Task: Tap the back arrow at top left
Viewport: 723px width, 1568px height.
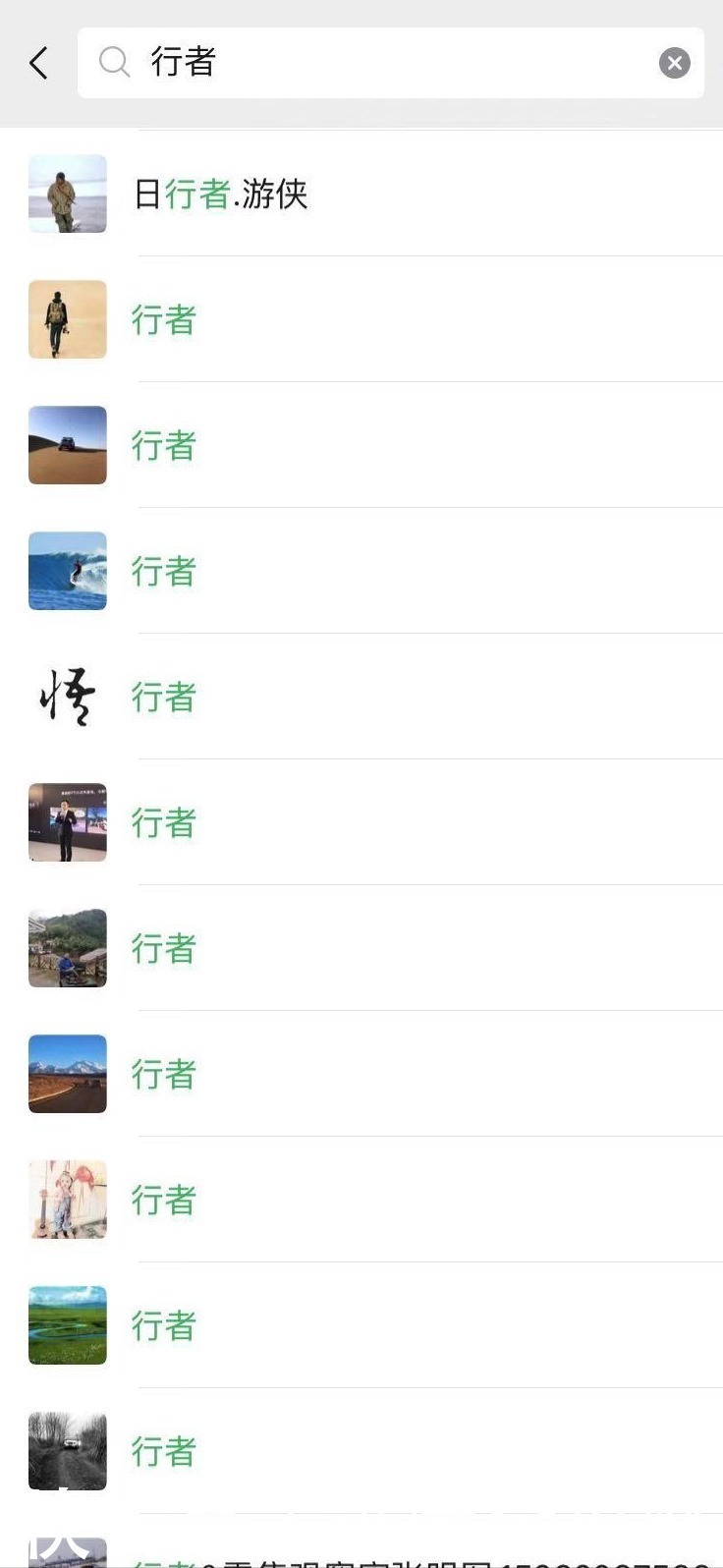Action: click(x=38, y=62)
